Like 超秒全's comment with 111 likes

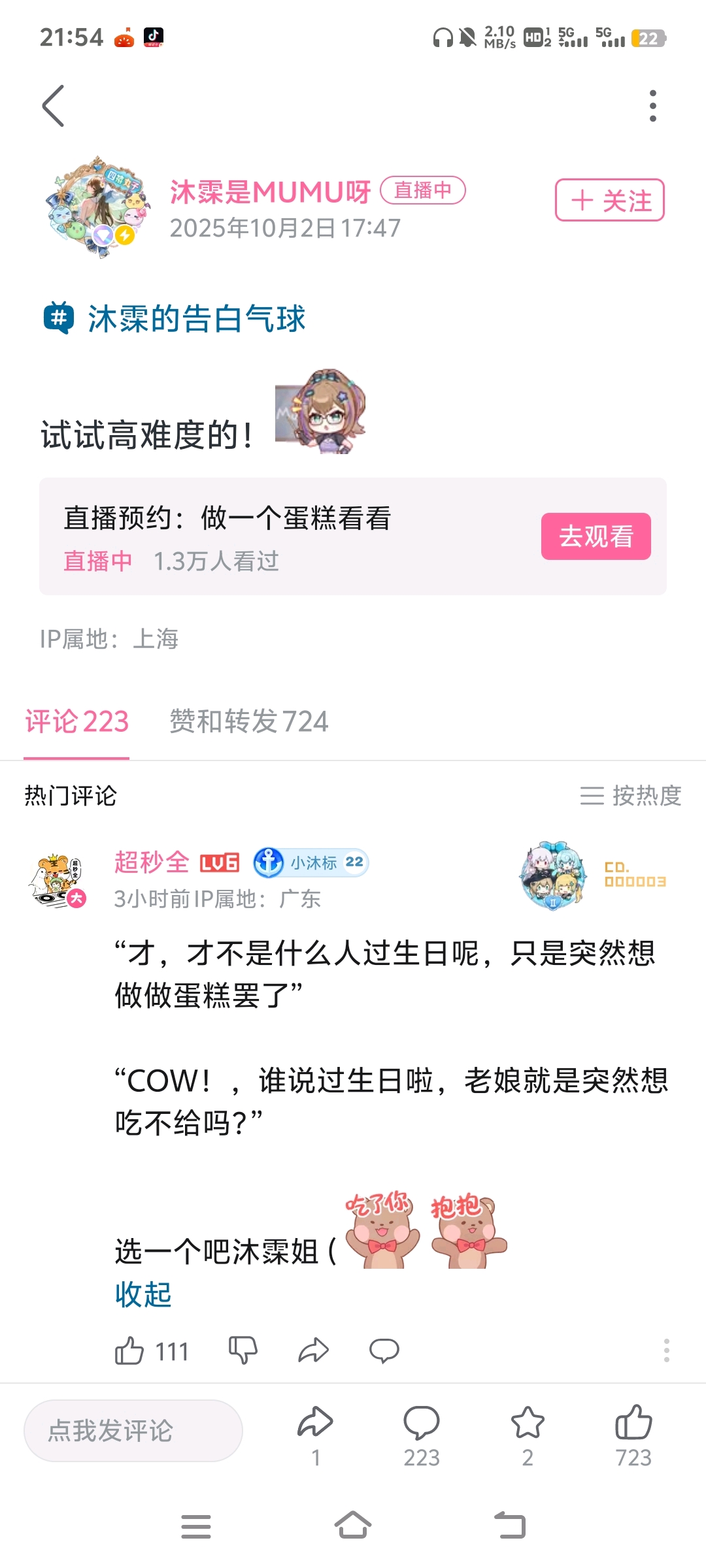point(129,1350)
